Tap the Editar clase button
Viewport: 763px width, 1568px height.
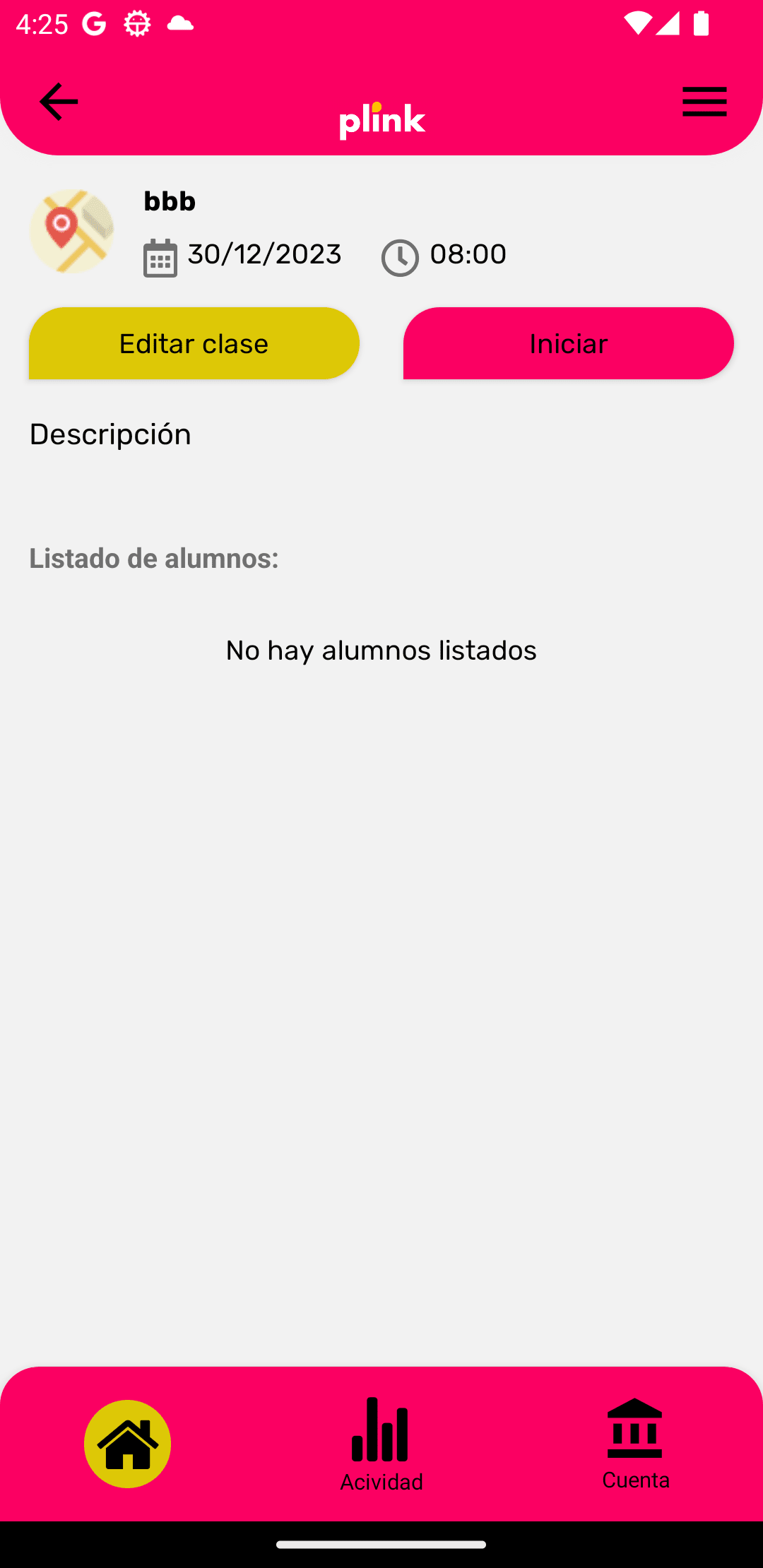pos(194,343)
